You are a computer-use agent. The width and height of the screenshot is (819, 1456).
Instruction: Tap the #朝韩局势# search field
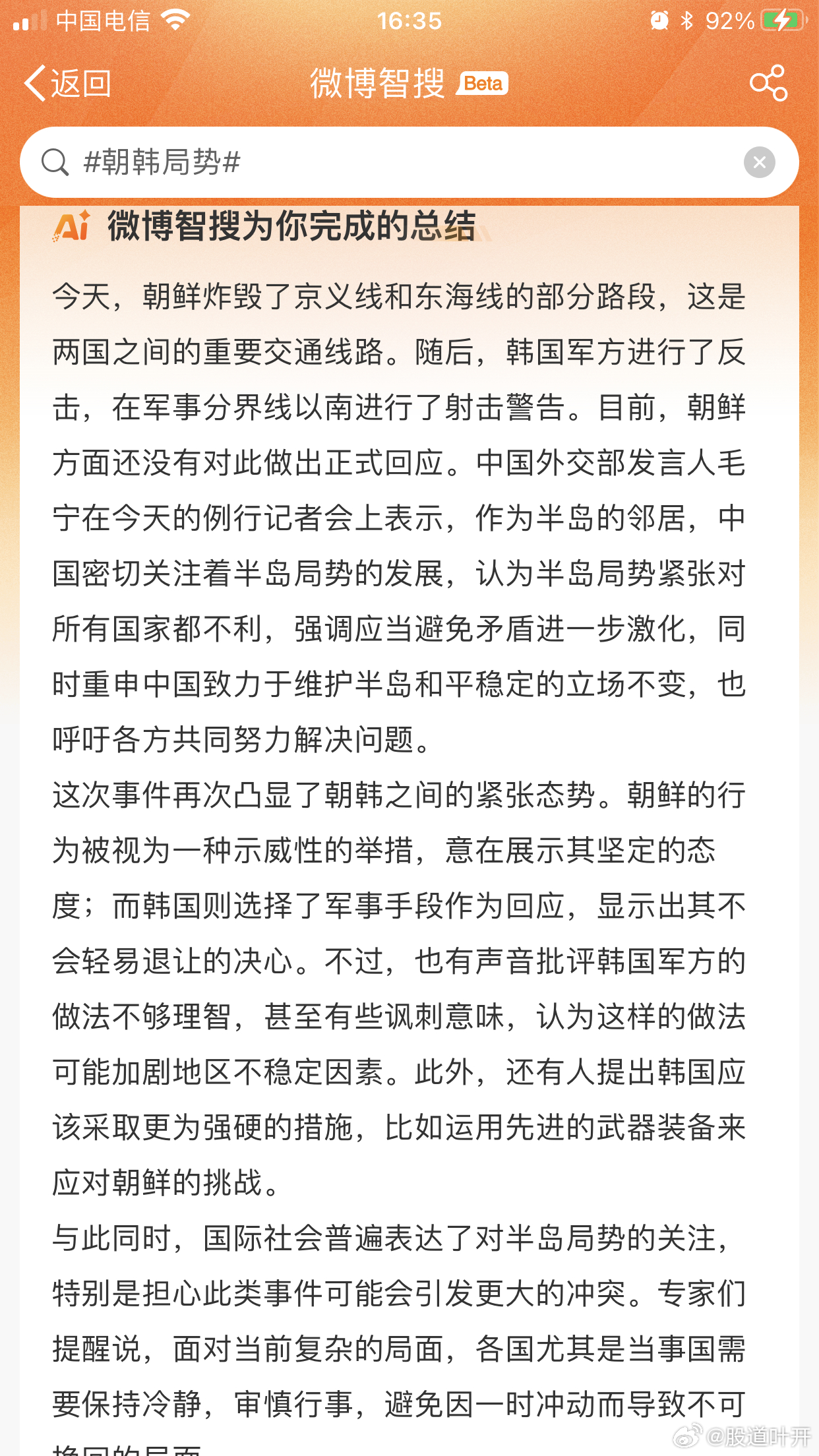pyautogui.click(x=396, y=162)
